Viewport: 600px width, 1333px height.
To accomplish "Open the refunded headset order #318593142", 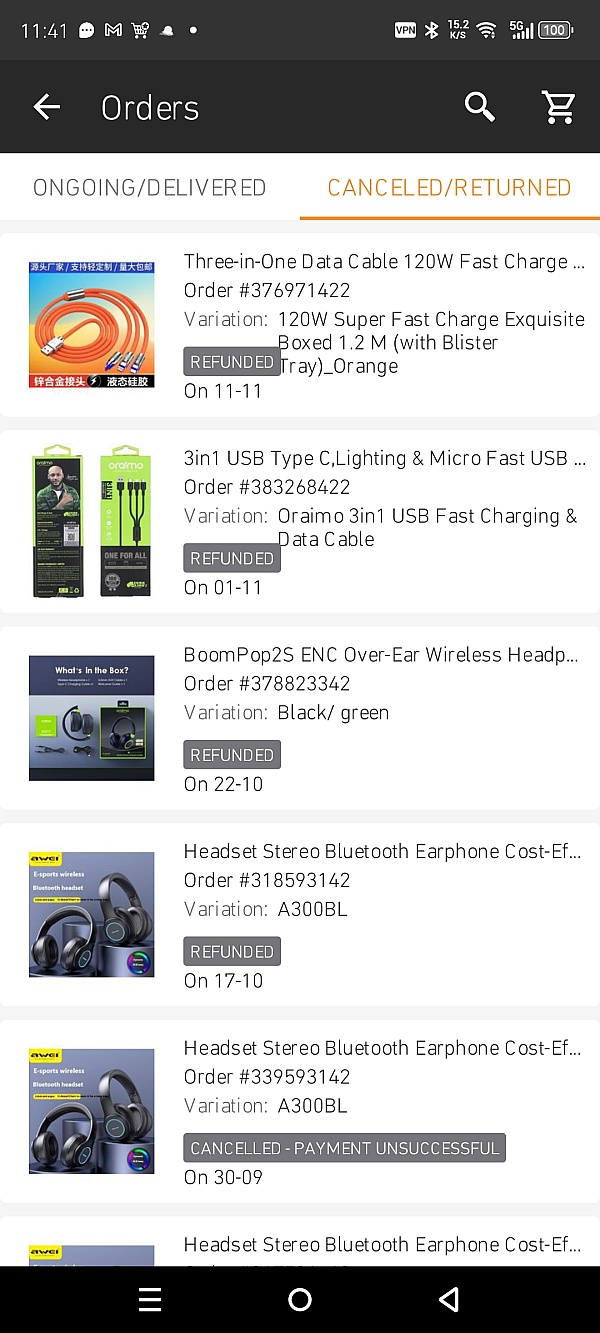I will point(300,914).
